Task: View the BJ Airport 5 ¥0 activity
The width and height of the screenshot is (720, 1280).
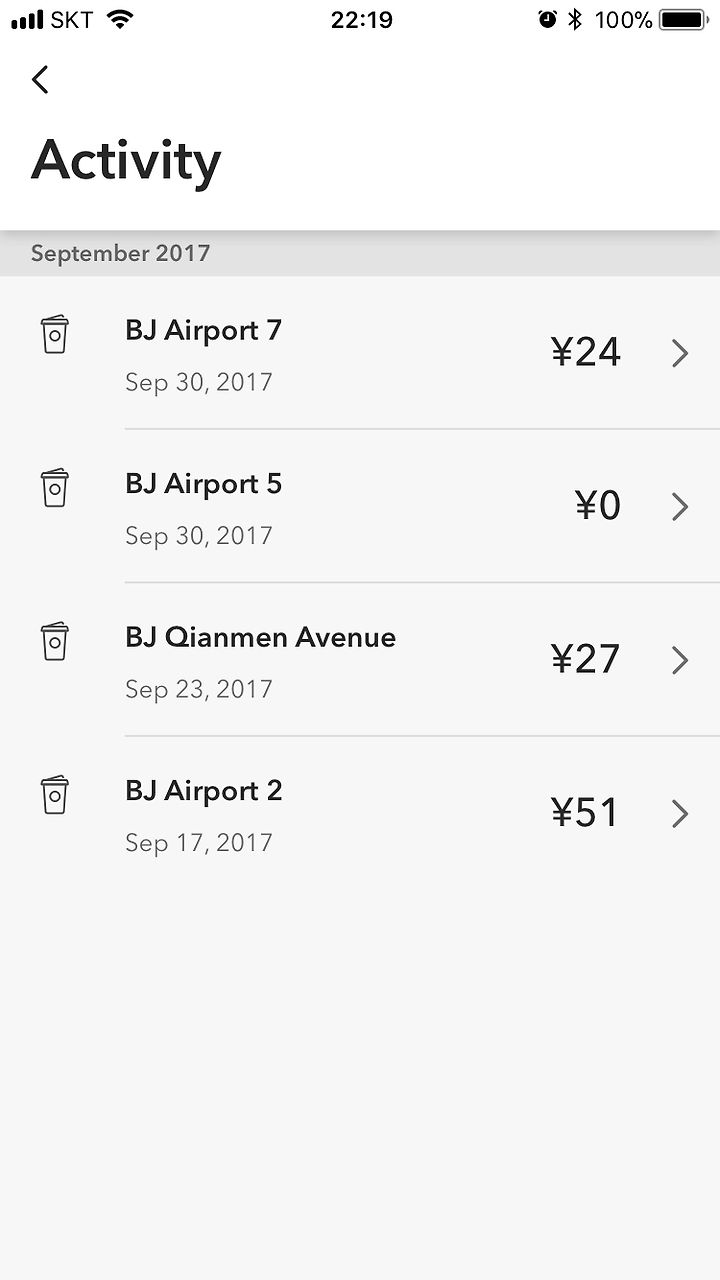Action: click(x=360, y=506)
